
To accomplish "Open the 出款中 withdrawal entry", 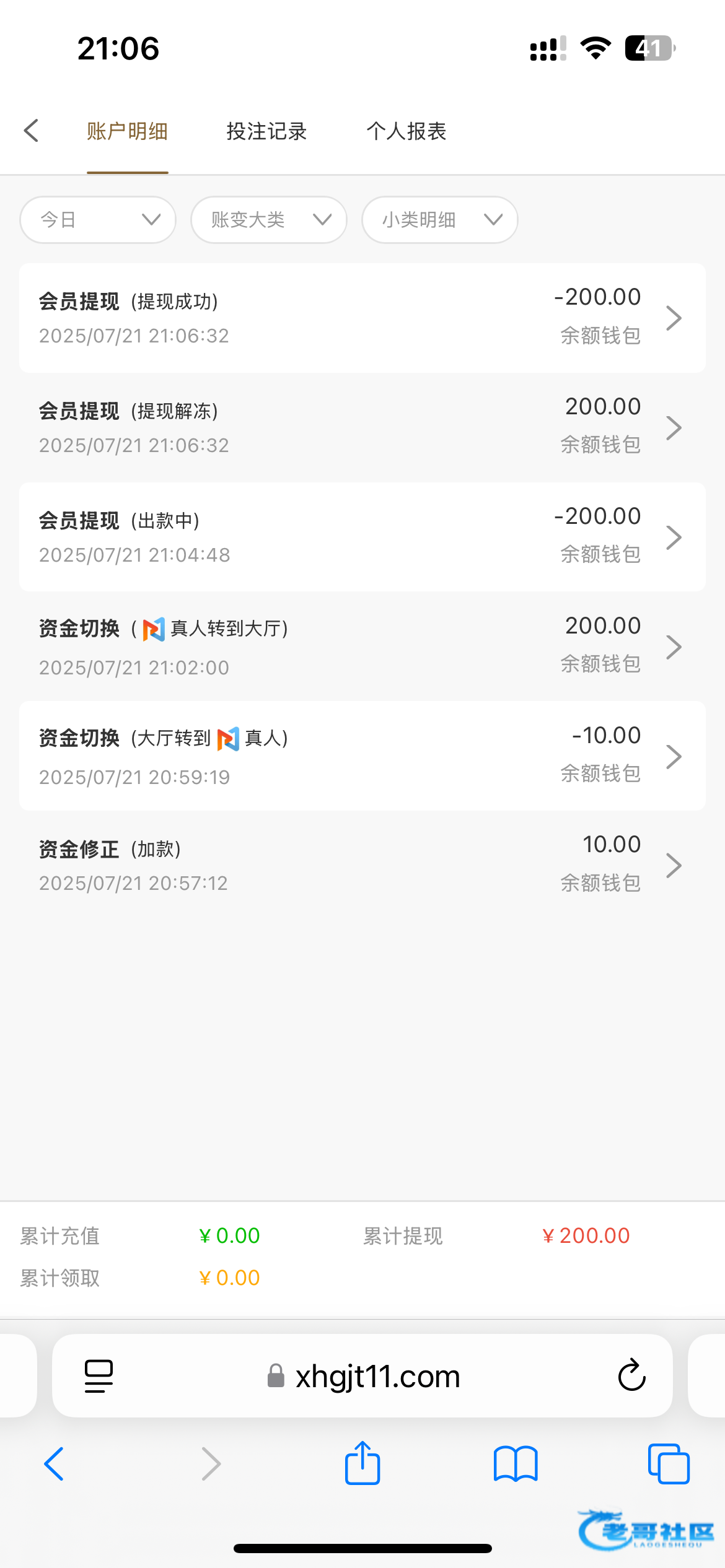I will pos(362,537).
